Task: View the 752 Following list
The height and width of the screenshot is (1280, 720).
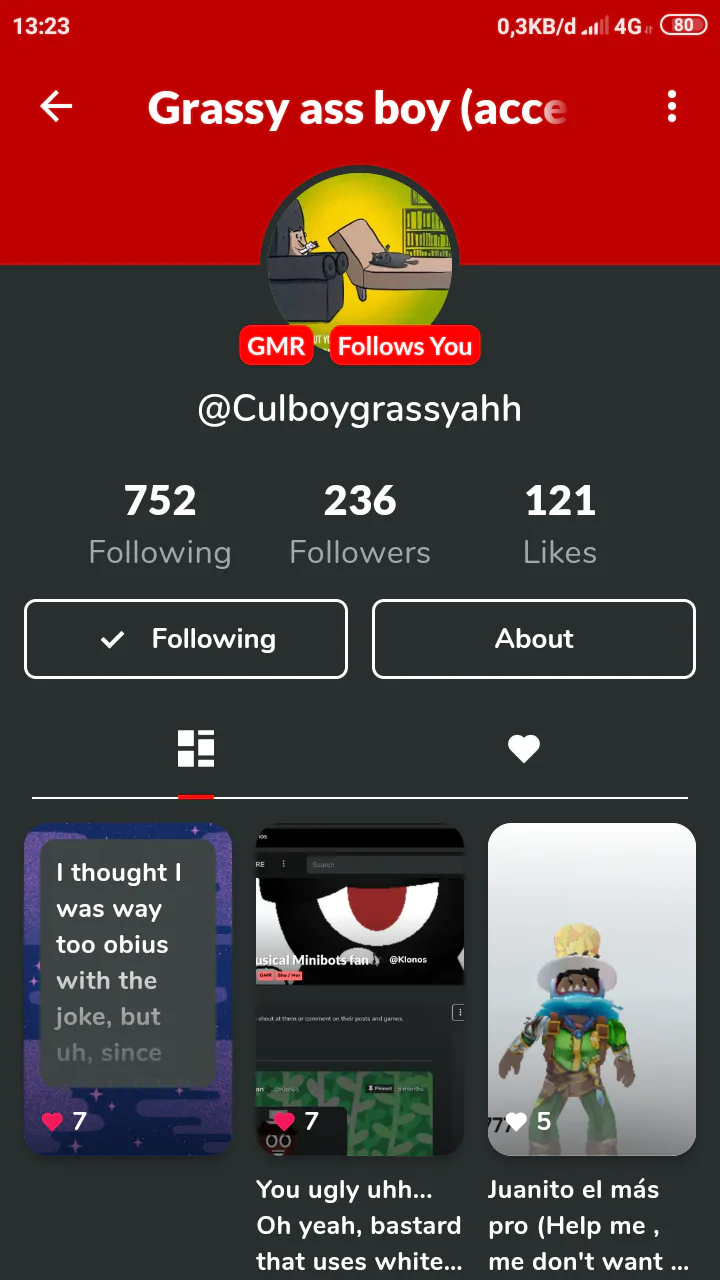Action: coord(160,525)
